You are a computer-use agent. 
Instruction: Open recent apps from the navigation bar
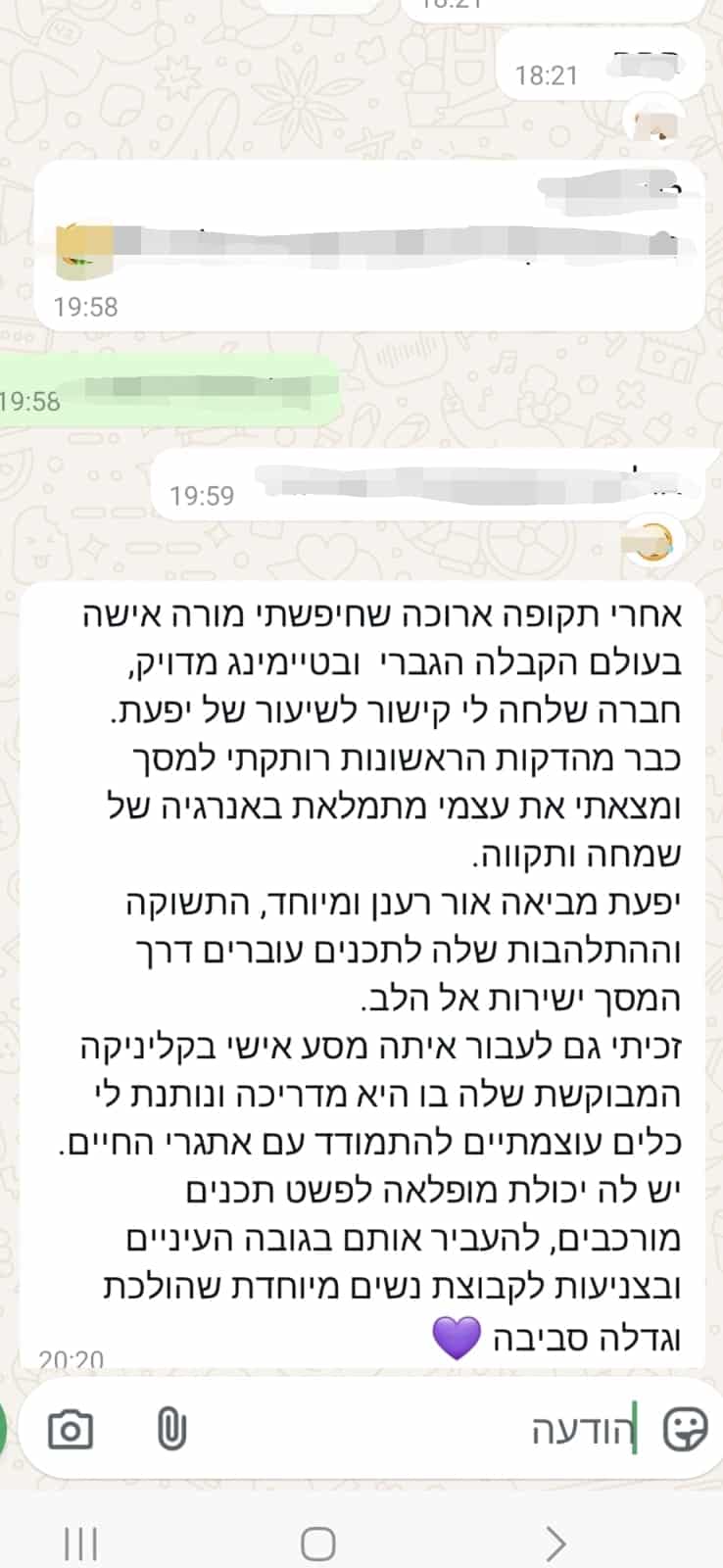click(x=80, y=1544)
